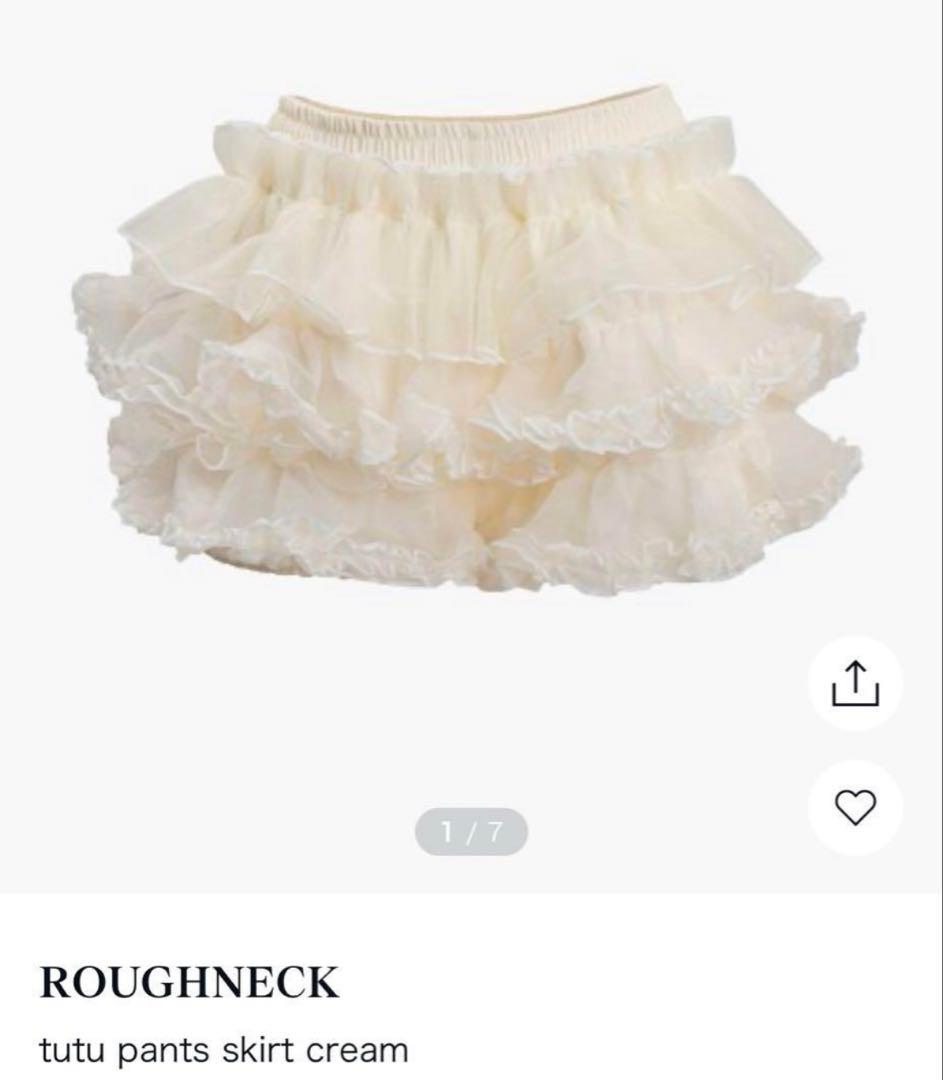Share this tutu pants skirt
The width and height of the screenshot is (943, 1080).
pos(855,682)
